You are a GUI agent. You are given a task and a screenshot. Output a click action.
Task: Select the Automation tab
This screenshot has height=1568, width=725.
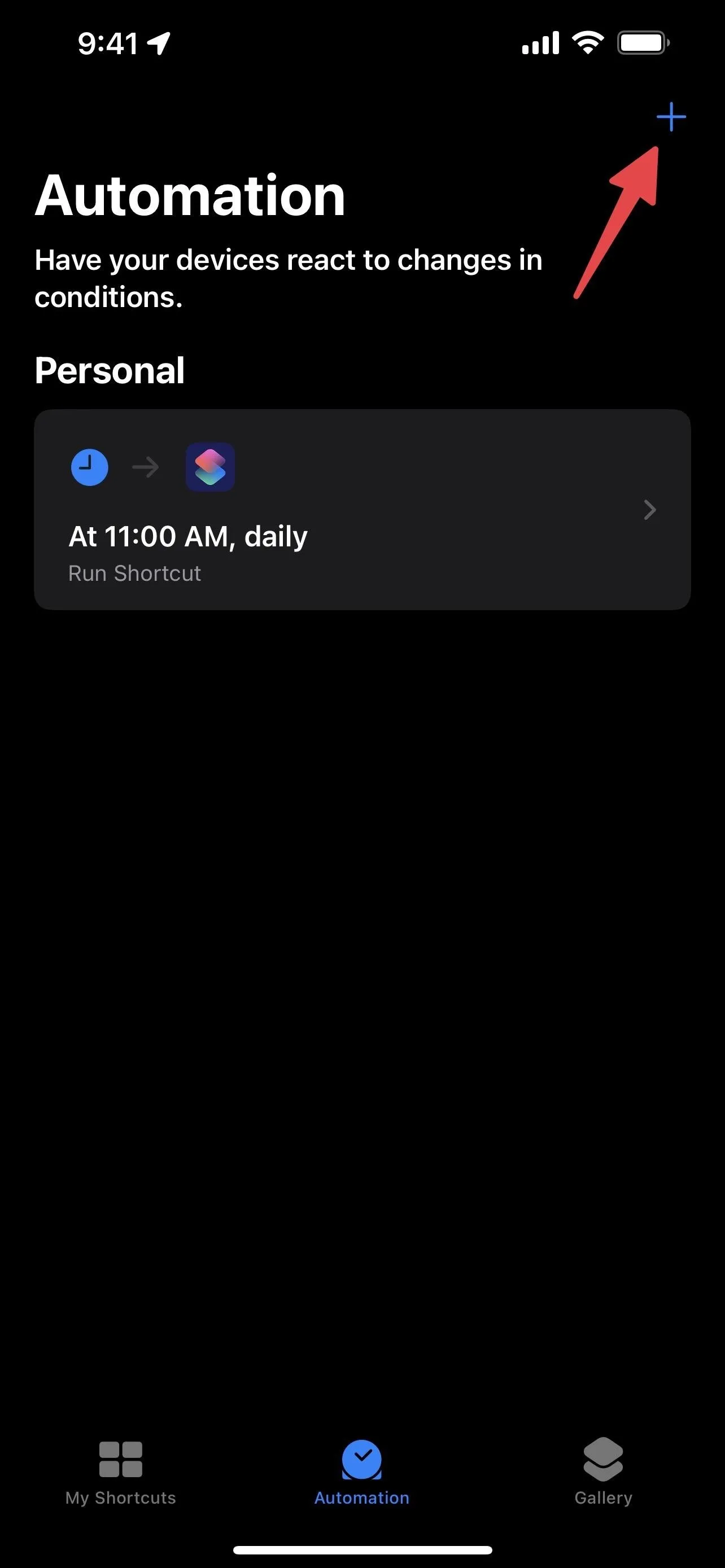click(361, 1473)
